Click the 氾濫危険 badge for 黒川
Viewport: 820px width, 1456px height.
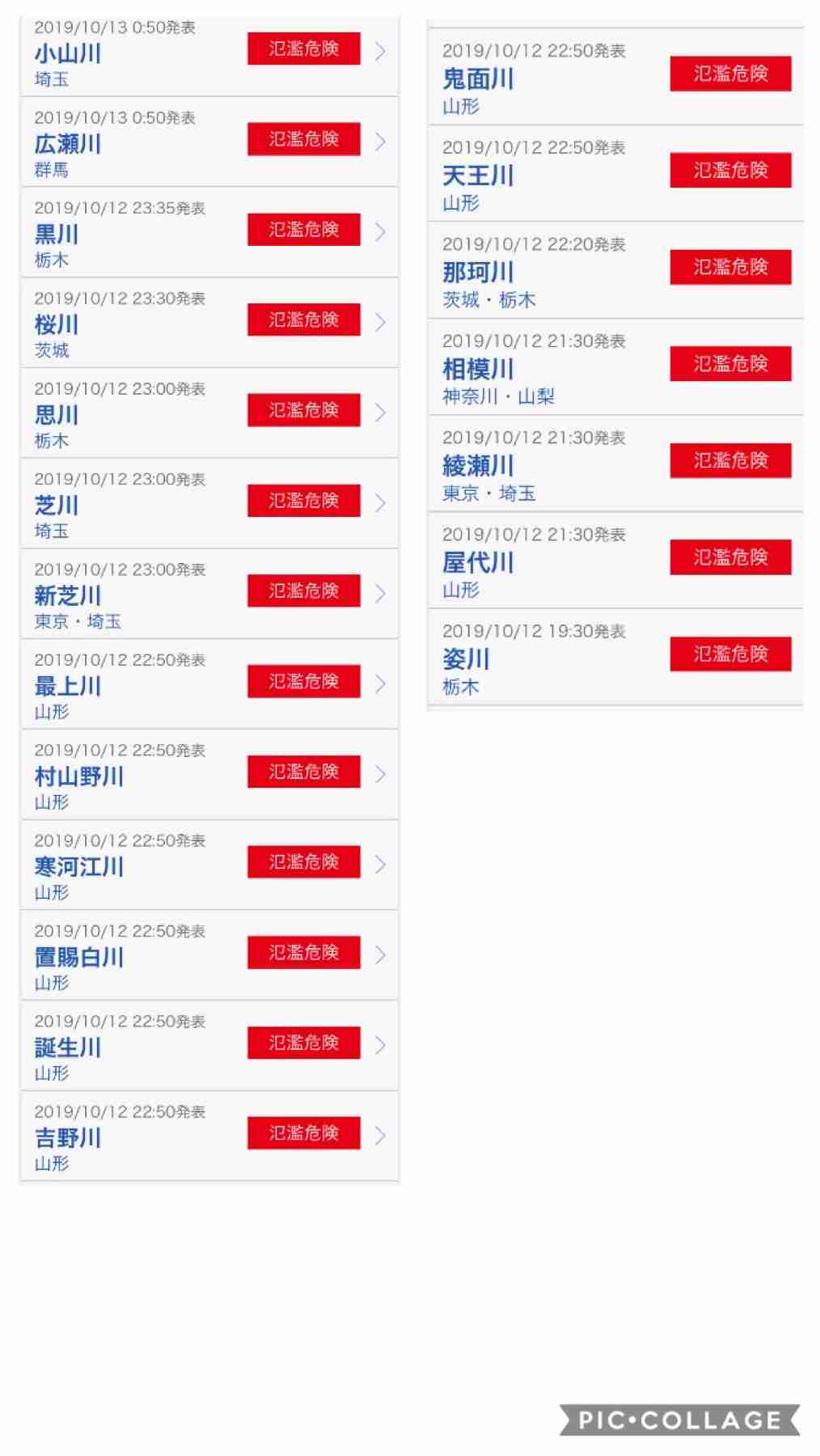pos(304,230)
